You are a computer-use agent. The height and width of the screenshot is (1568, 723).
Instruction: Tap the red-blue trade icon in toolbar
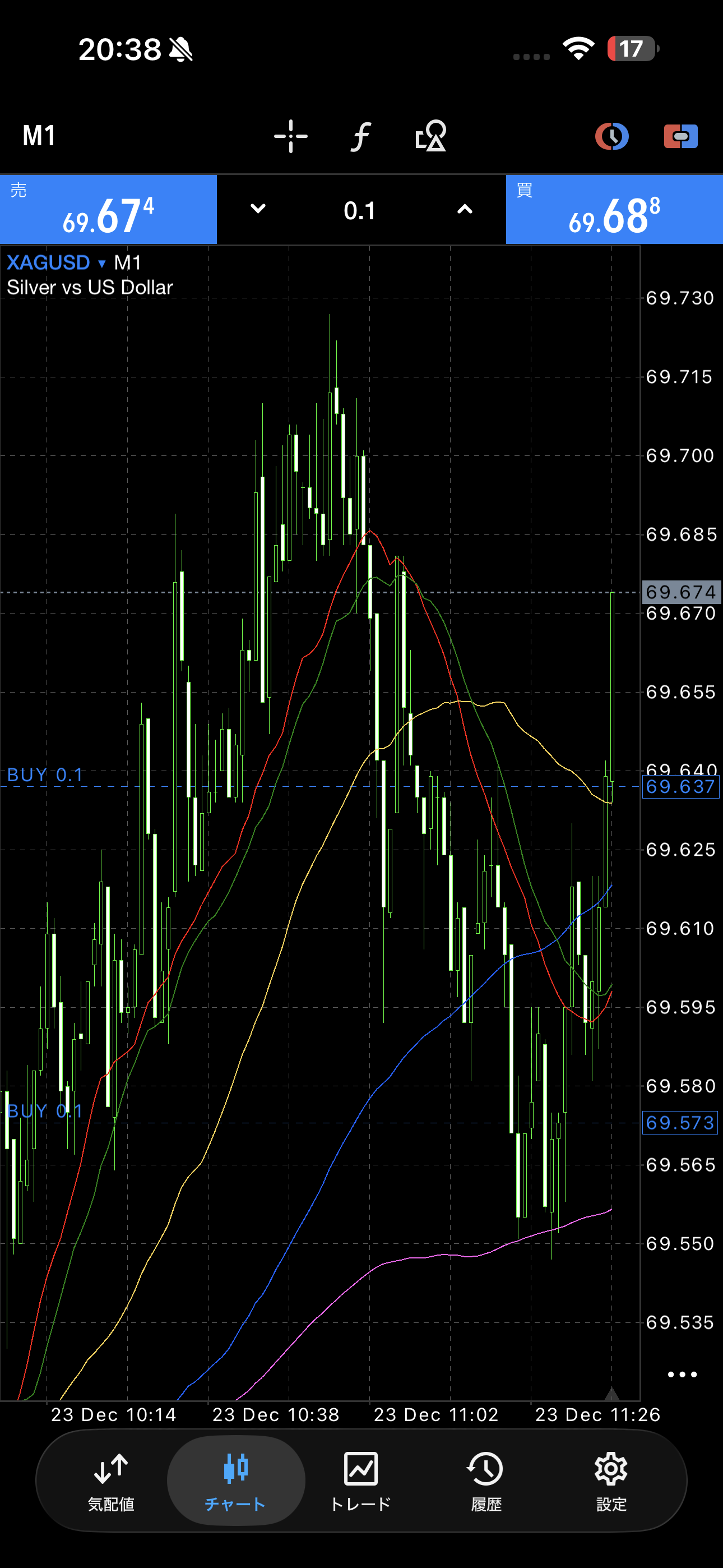tap(680, 136)
